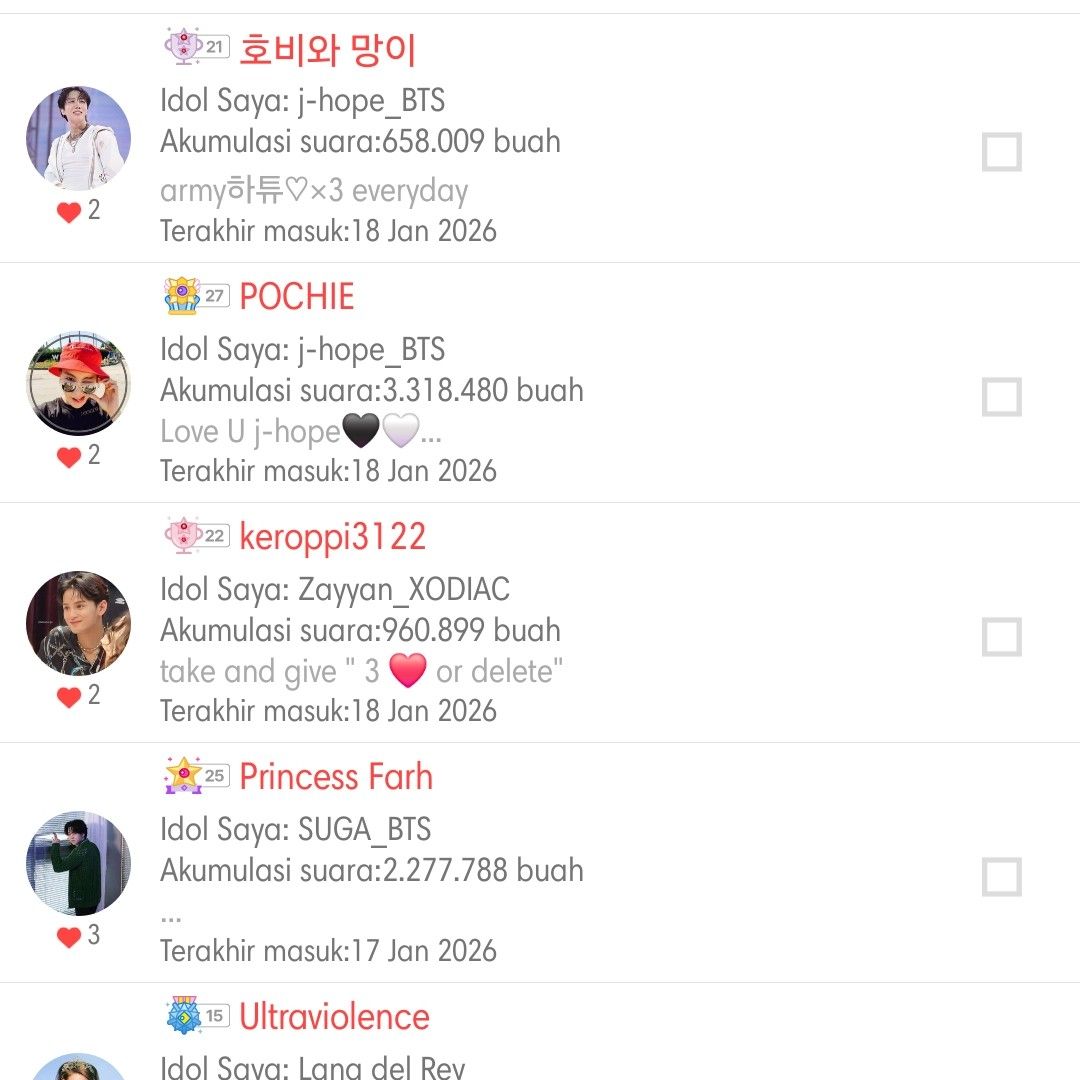
Task: Open POCHIE's profile picture
Action: (78, 384)
